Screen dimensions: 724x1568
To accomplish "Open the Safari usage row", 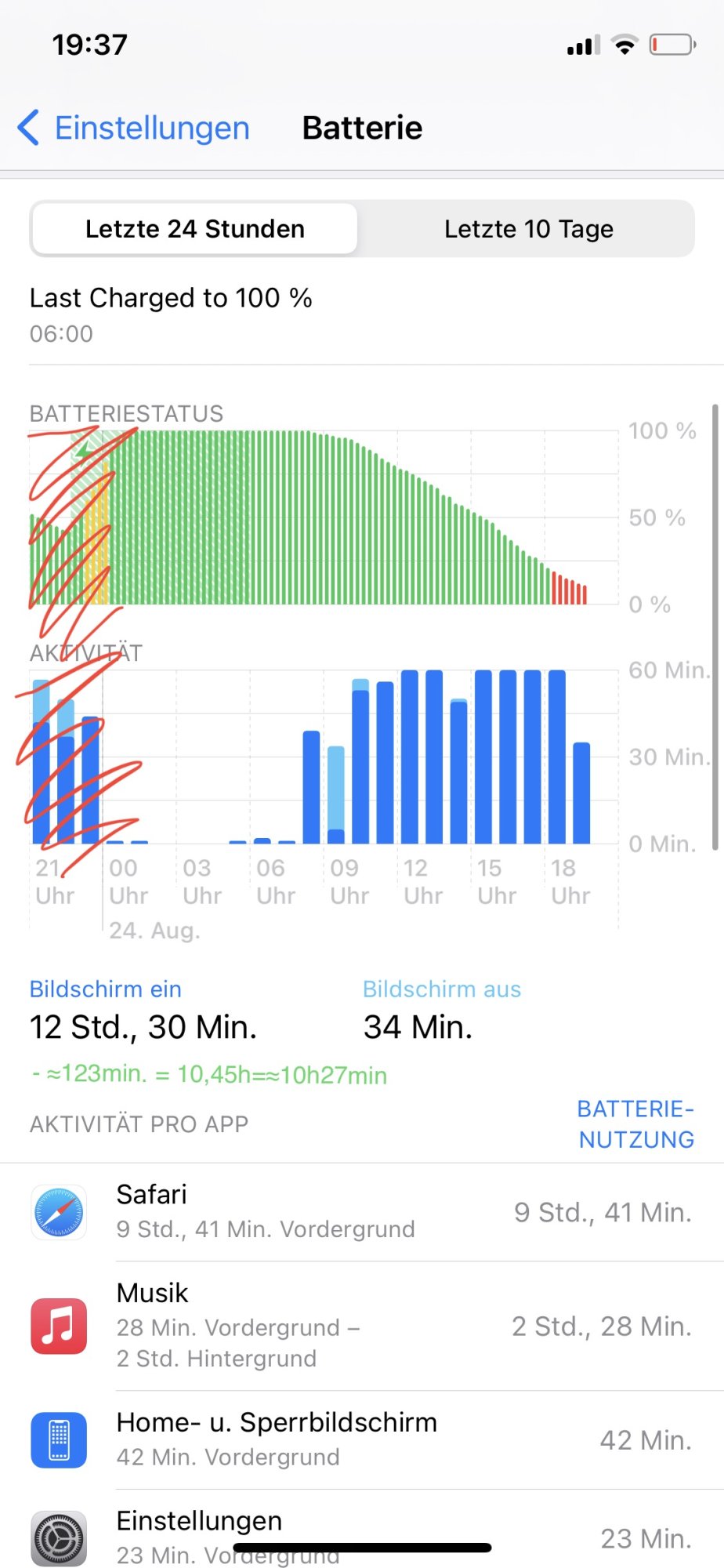I will tap(362, 1212).
